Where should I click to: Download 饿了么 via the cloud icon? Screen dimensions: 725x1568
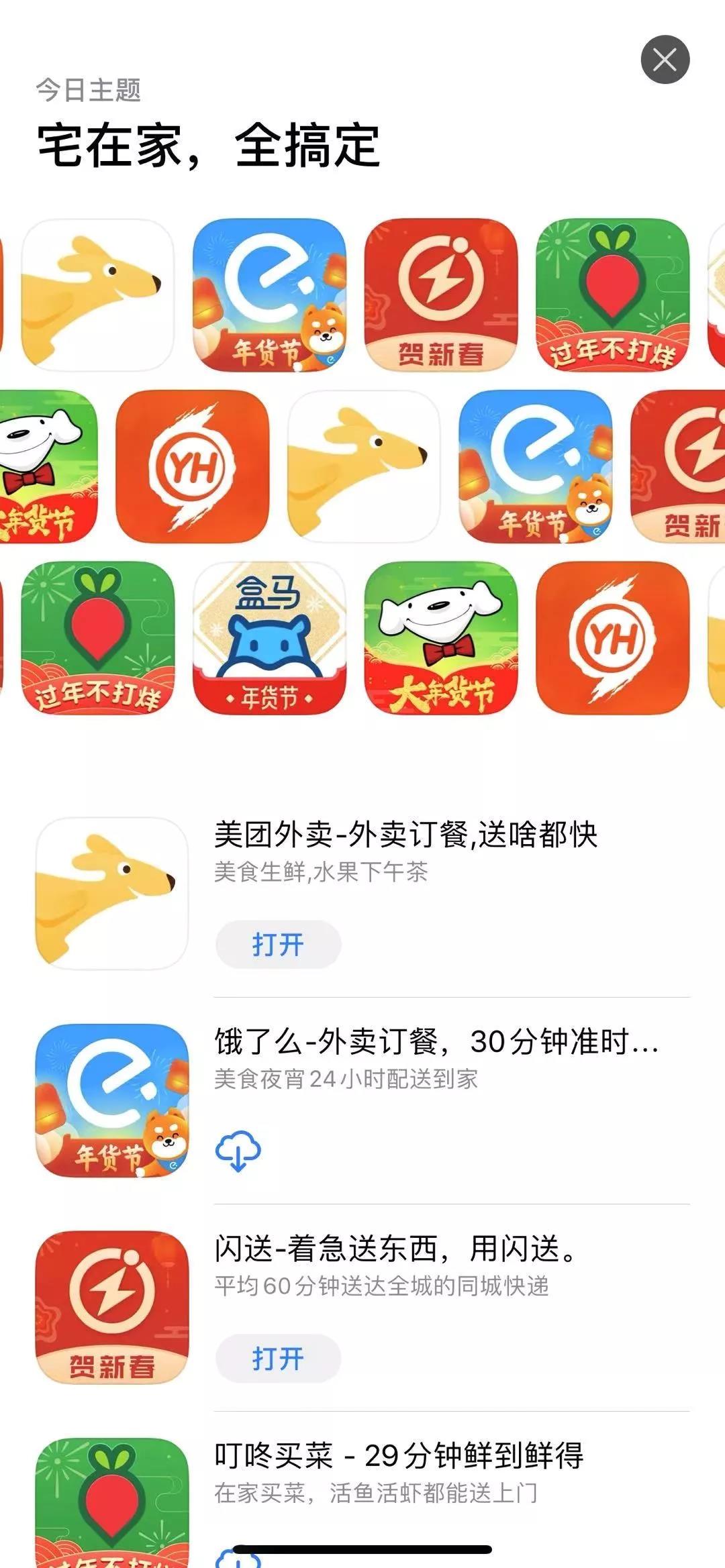tap(238, 1151)
